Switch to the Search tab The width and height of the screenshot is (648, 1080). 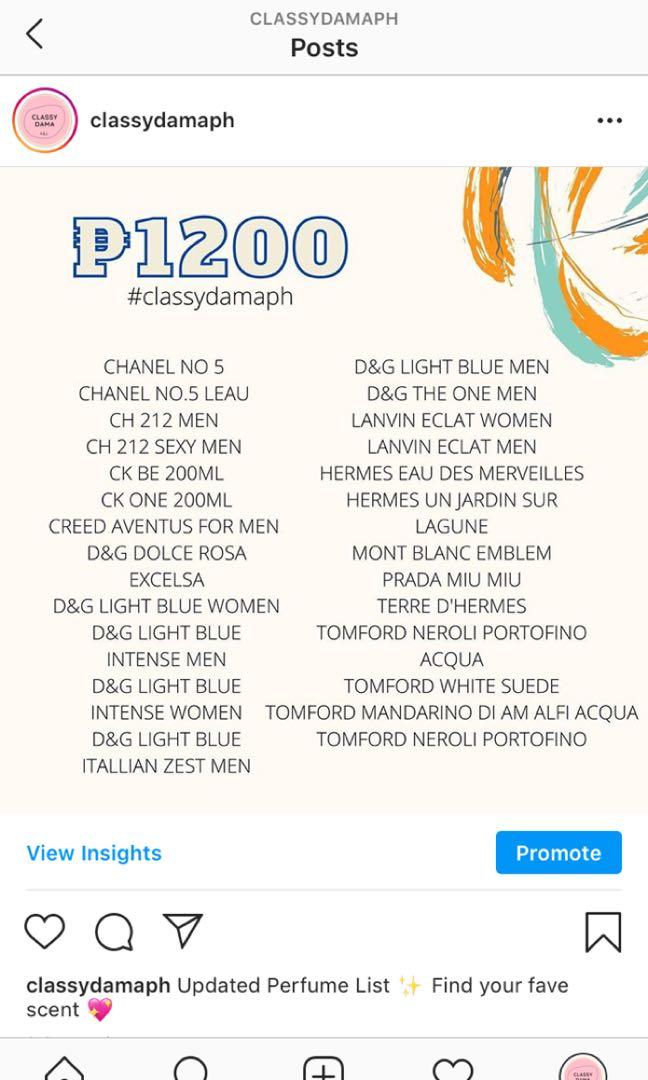191,1070
